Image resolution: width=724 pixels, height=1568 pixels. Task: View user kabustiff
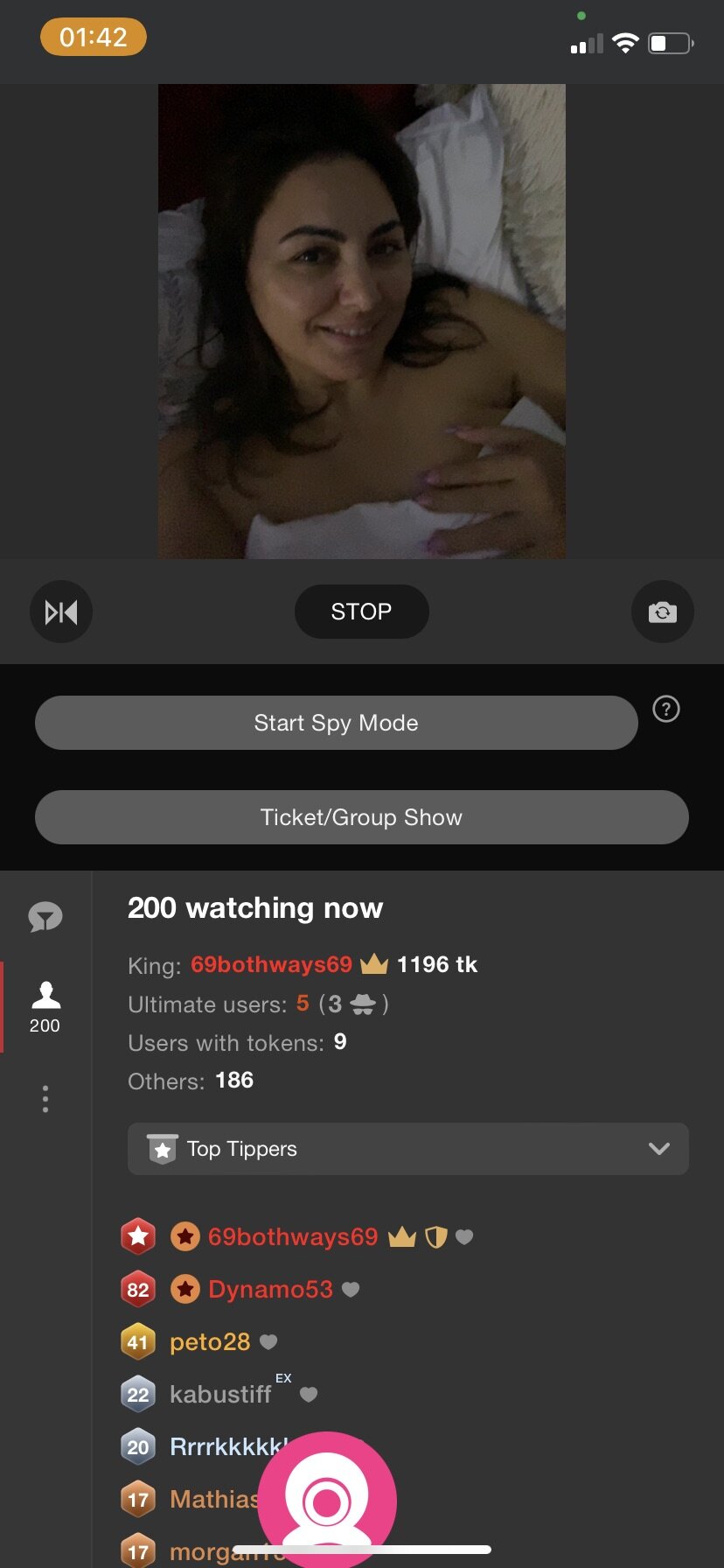tap(220, 1394)
